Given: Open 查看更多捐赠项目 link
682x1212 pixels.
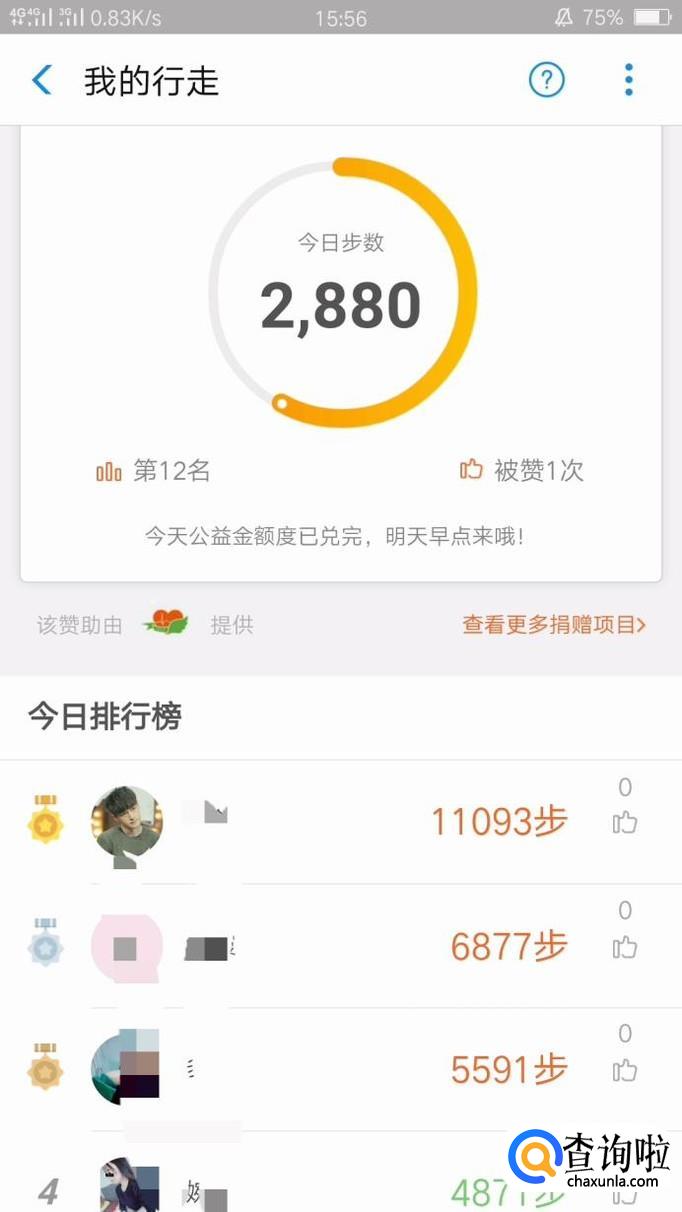Looking at the screenshot, I should [x=553, y=625].
